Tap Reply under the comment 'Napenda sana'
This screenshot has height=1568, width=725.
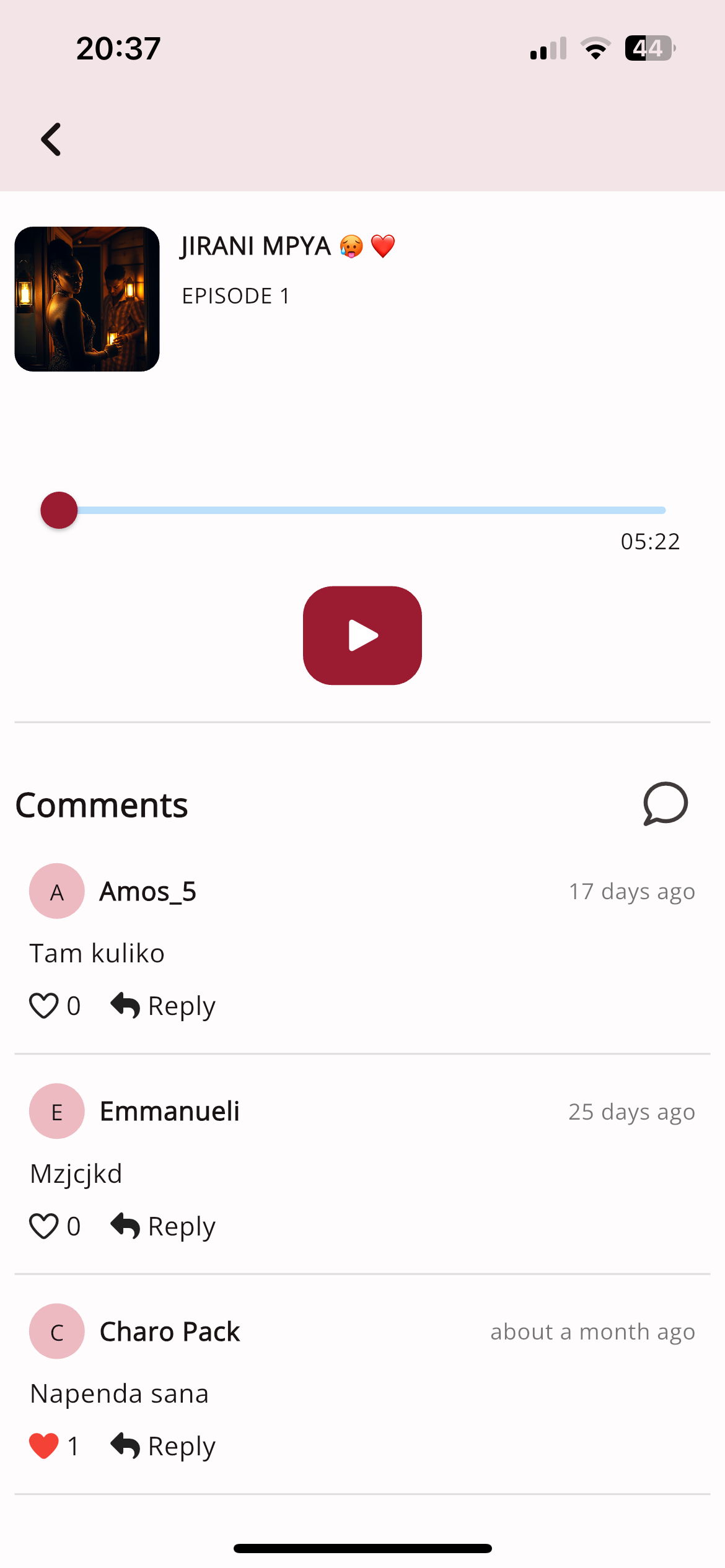tap(181, 1445)
